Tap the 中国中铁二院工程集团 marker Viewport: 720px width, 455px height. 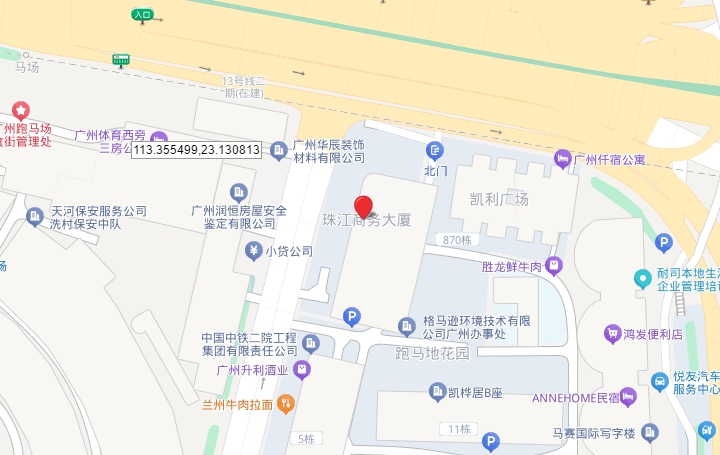310,344
